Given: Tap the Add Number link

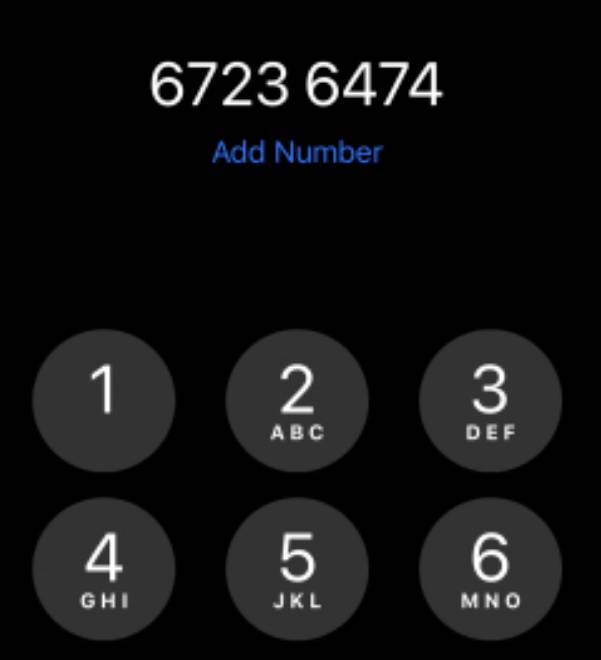Looking at the screenshot, I should pos(297,153).
